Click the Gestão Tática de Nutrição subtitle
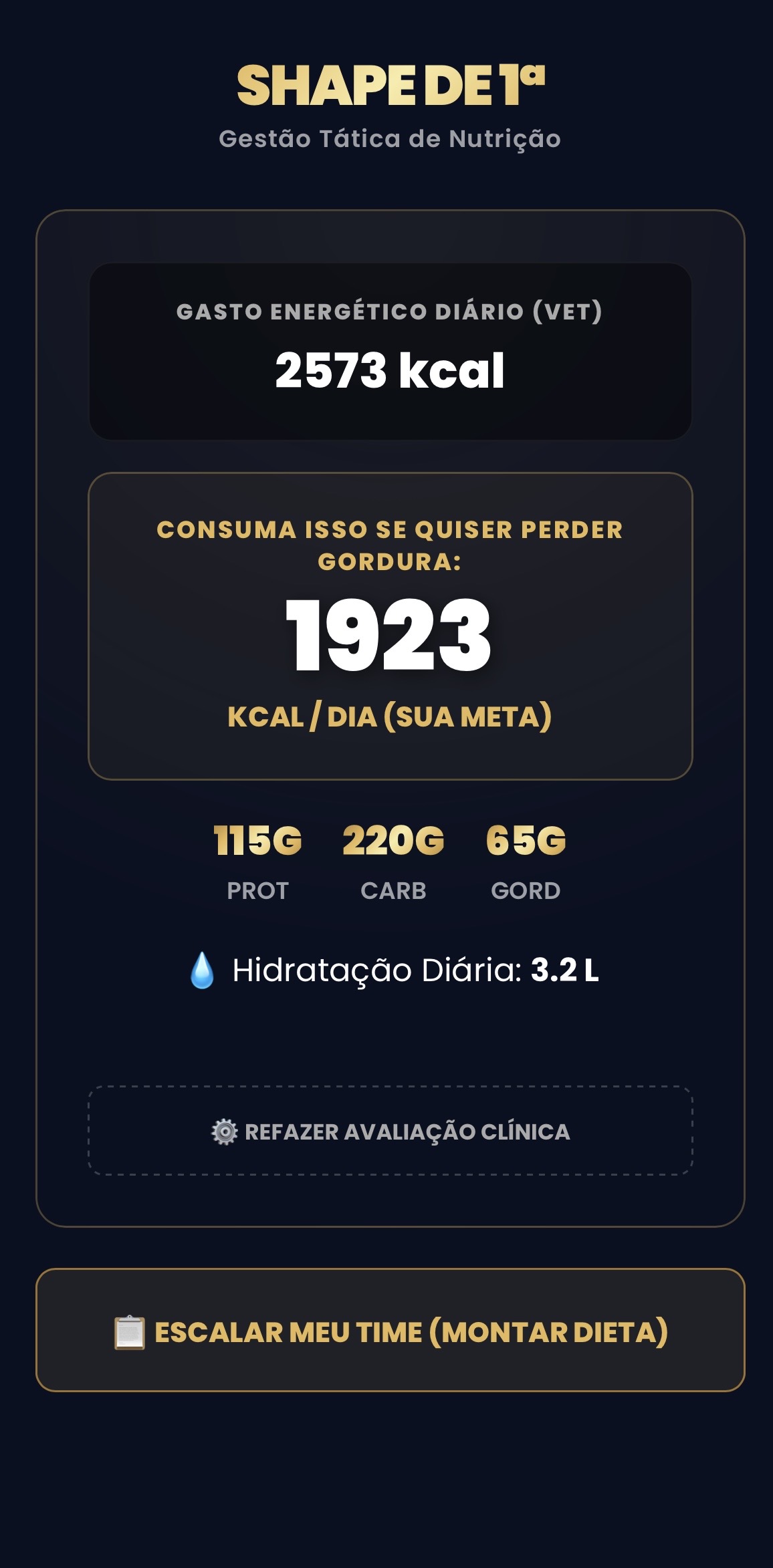Viewport: 773px width, 1568px height. point(386,140)
